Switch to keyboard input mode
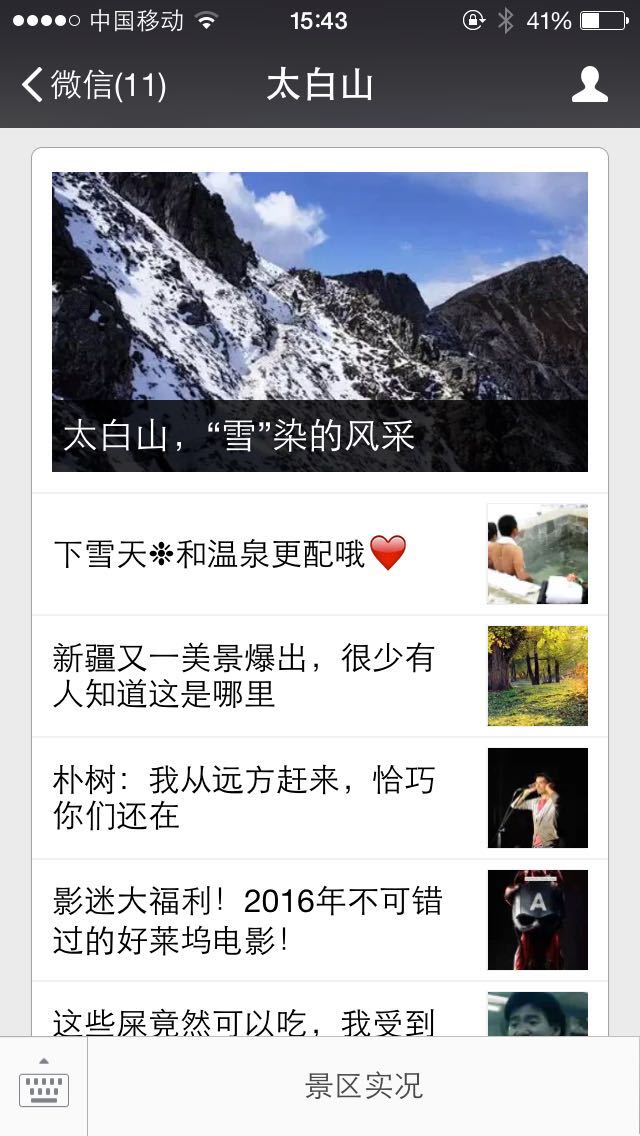This screenshot has width=640, height=1136. pos(44,1086)
